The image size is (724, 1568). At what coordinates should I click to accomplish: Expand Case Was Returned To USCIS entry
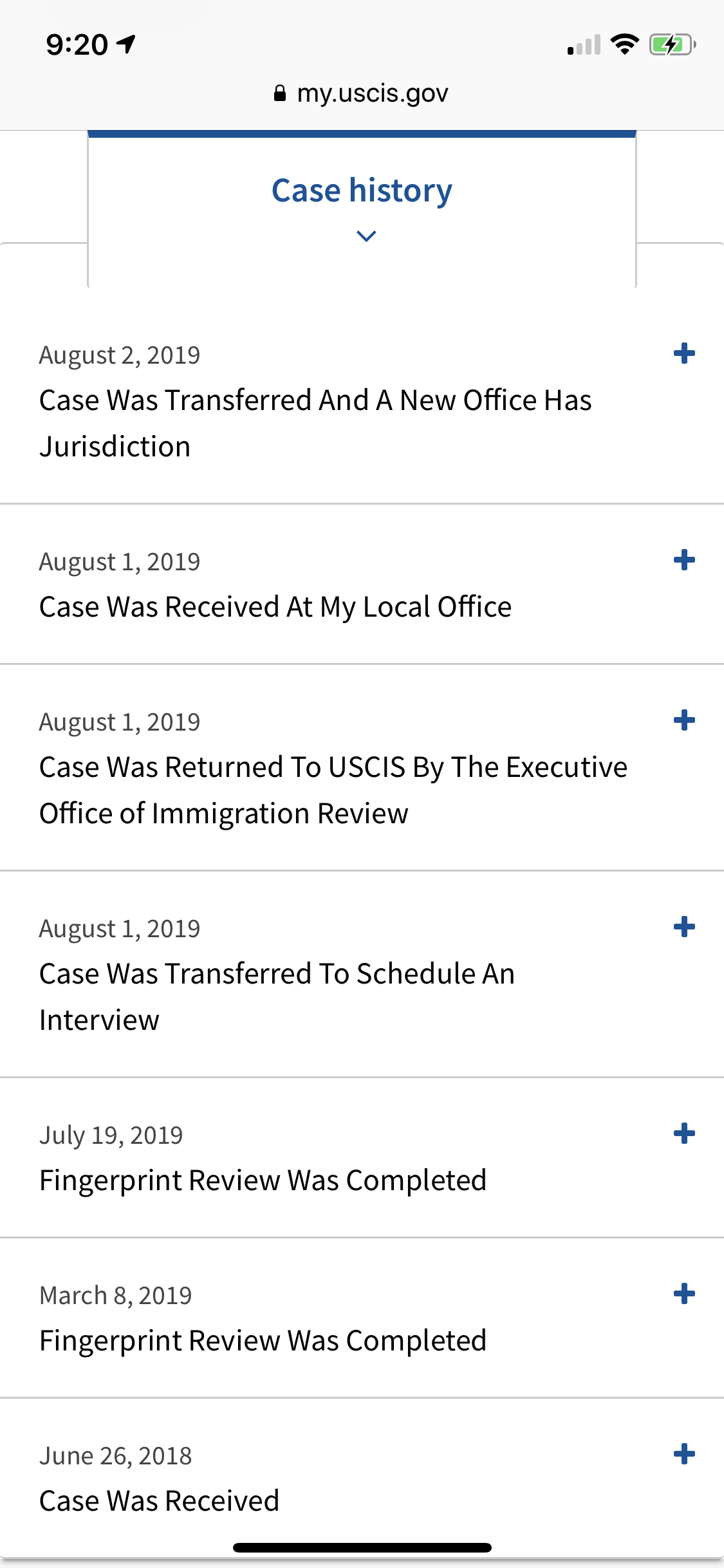(684, 720)
